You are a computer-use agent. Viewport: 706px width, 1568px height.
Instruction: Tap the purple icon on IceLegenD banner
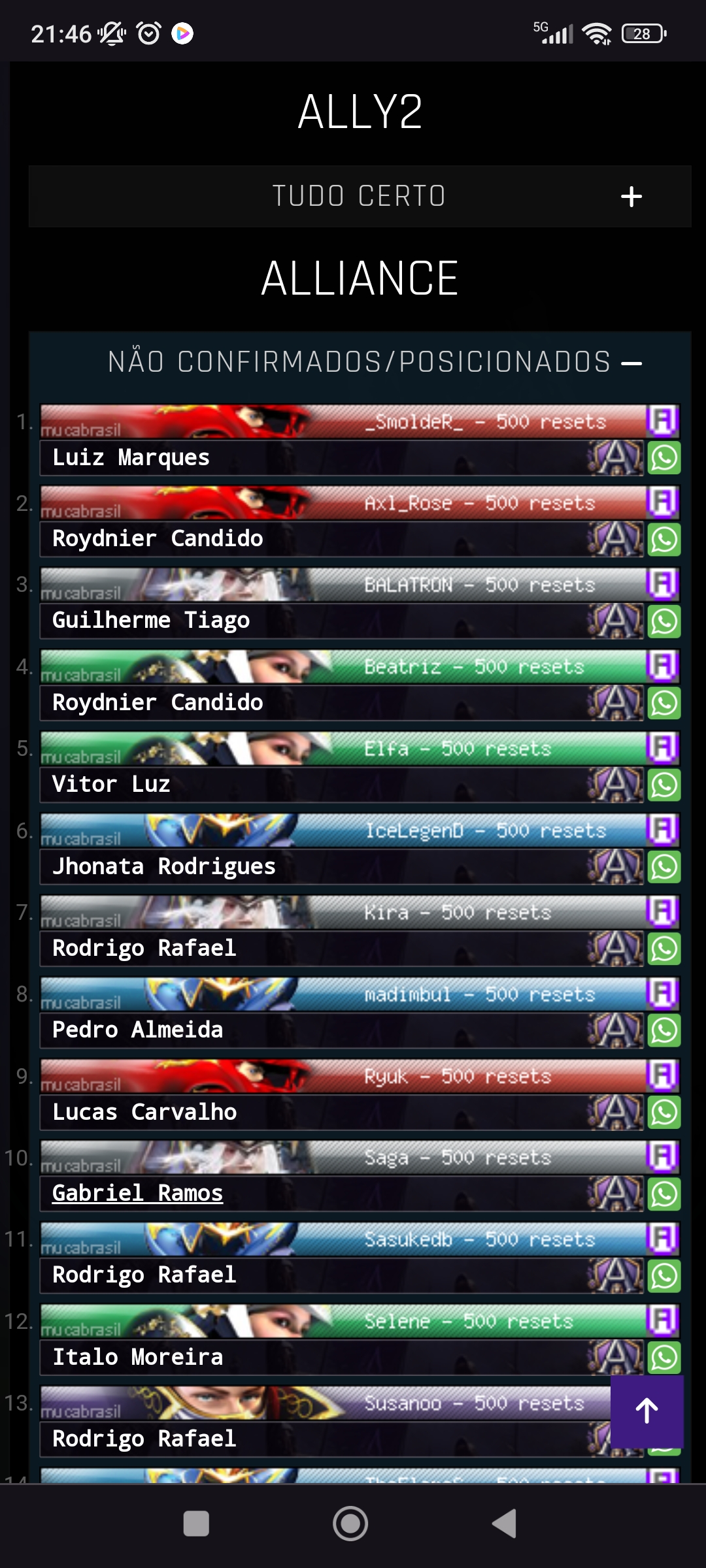click(x=662, y=830)
